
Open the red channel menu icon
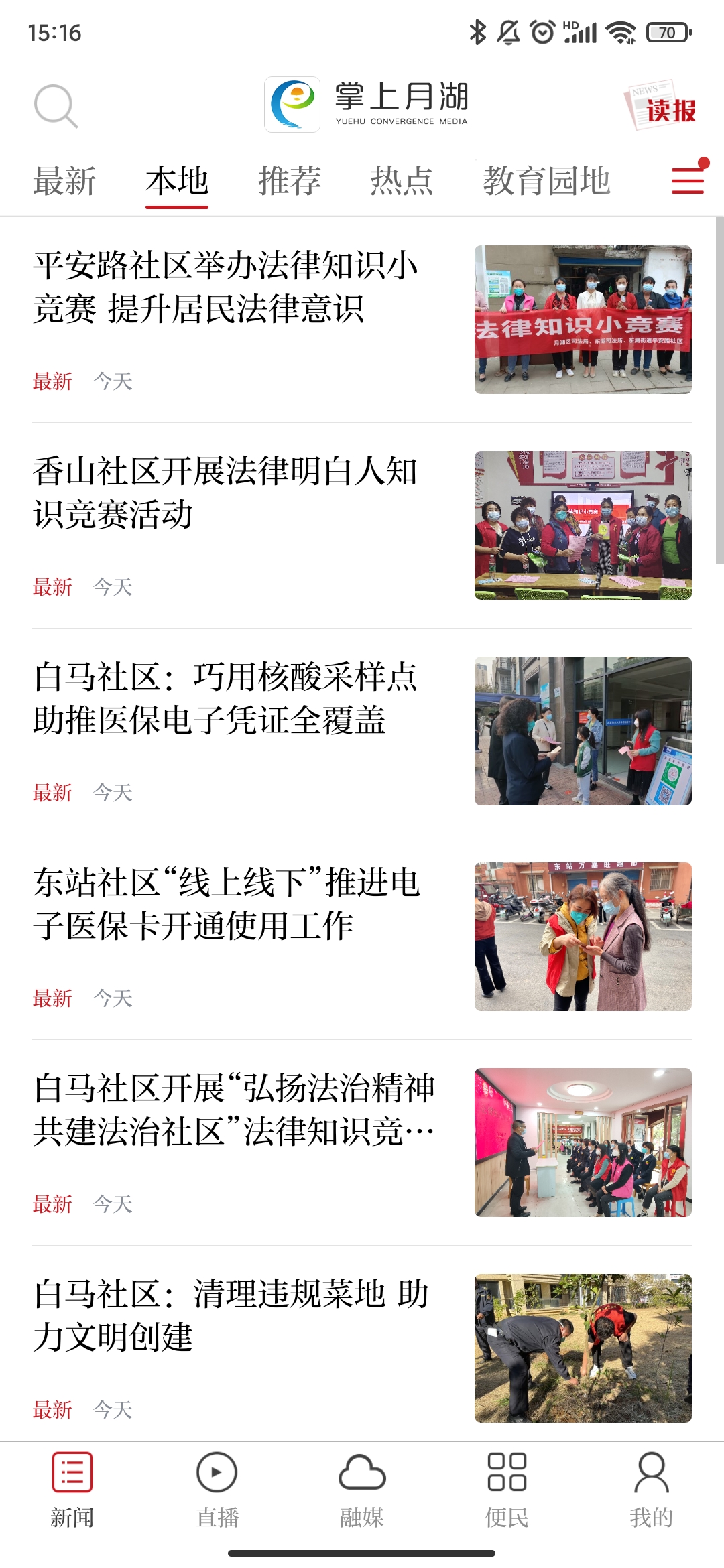coord(688,180)
